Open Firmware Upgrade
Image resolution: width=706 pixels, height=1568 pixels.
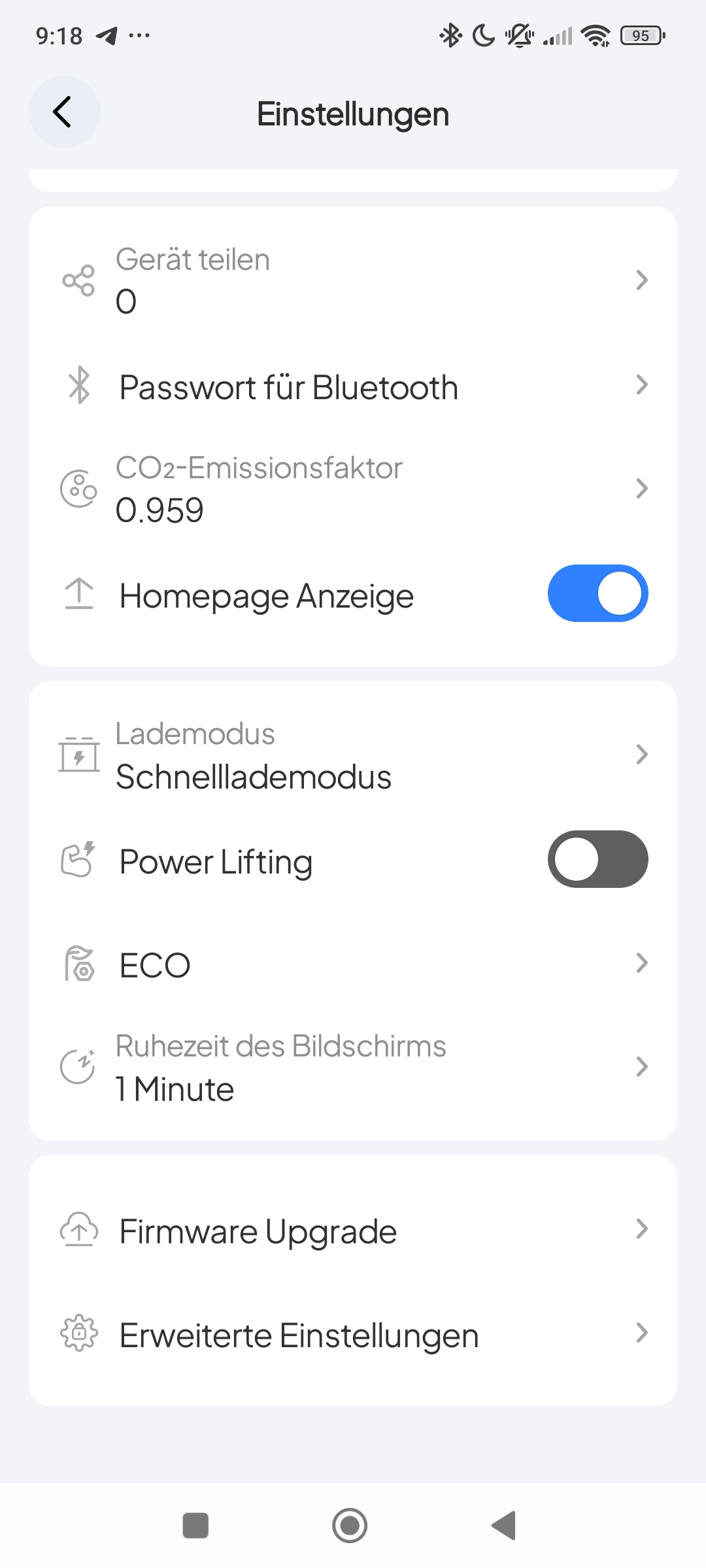click(353, 1231)
